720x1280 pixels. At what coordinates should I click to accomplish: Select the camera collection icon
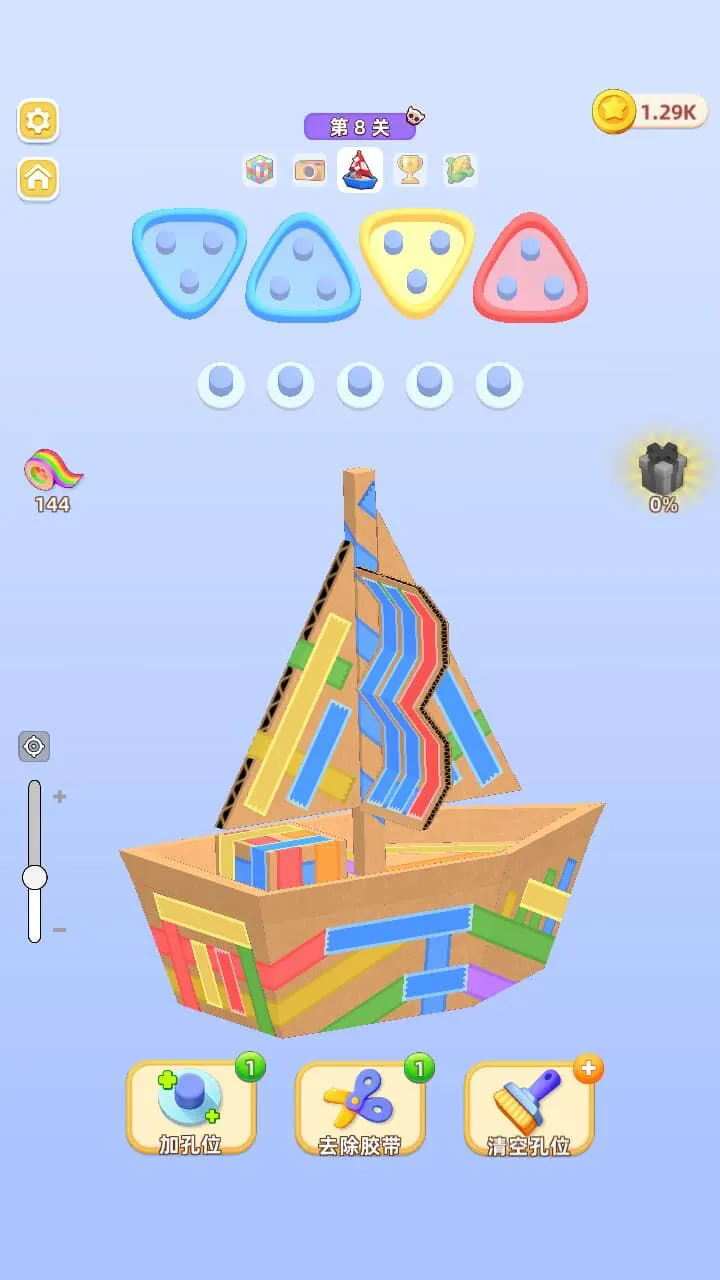point(309,170)
